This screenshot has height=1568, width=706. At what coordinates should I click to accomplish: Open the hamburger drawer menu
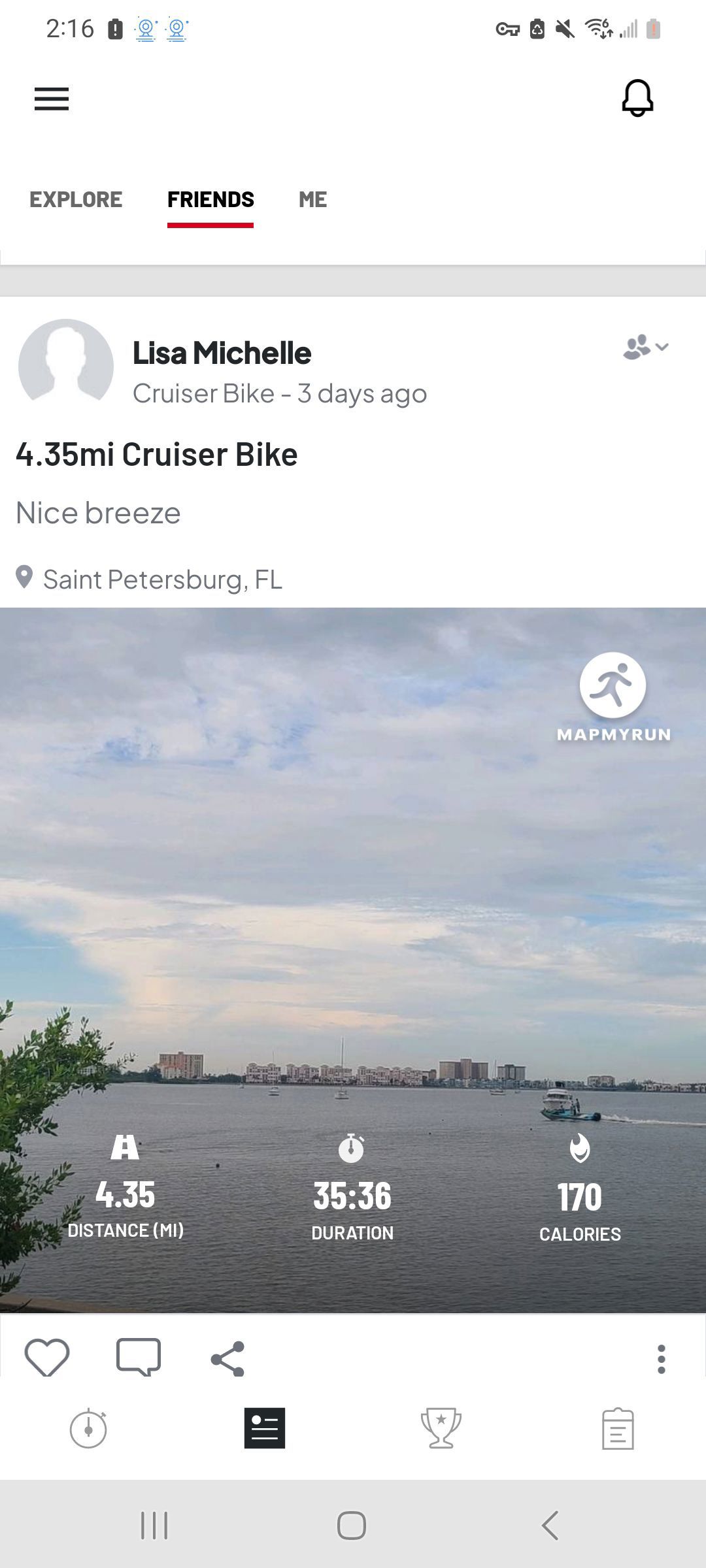(x=52, y=99)
